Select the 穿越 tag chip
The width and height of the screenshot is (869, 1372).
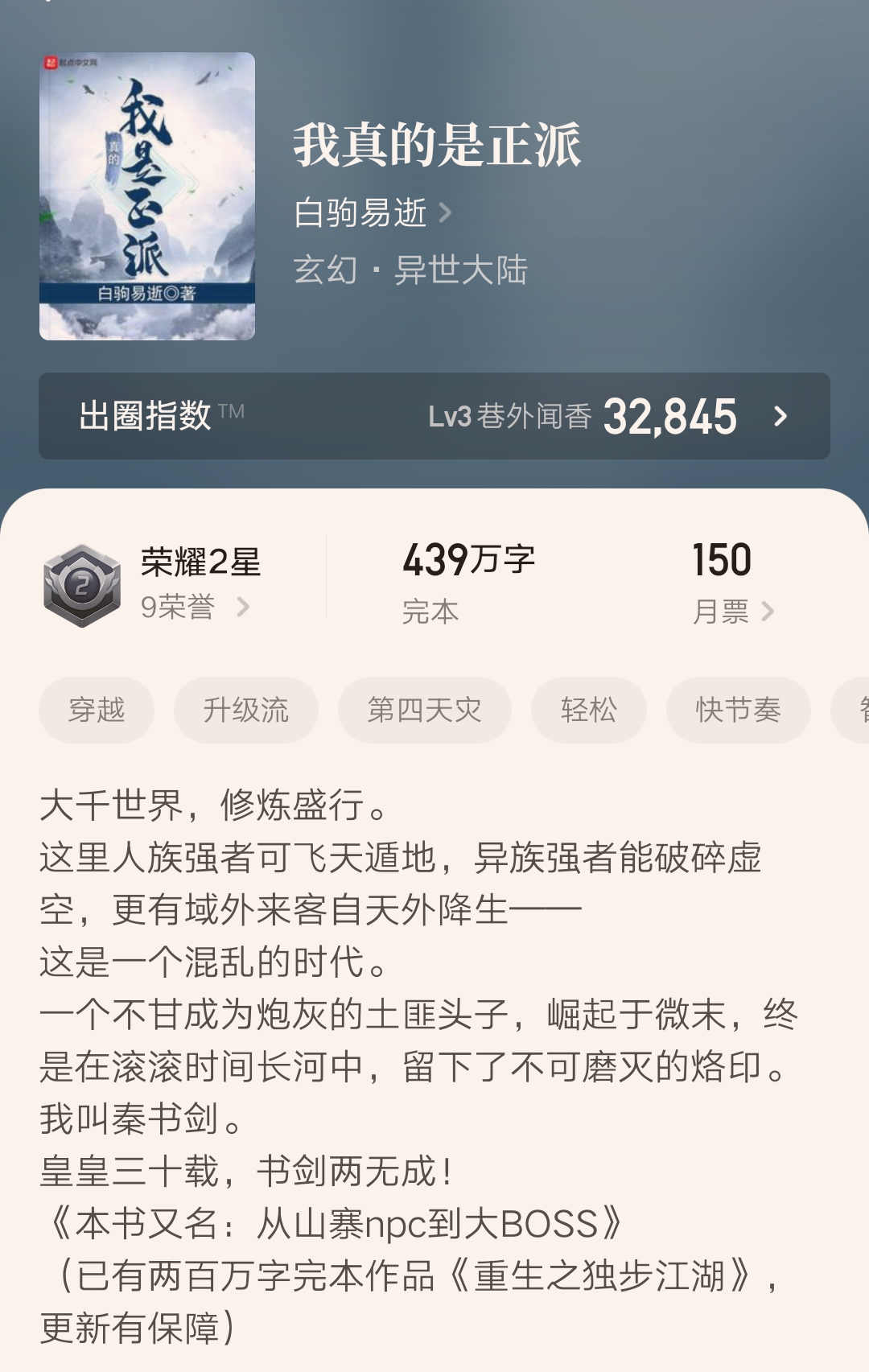pos(97,710)
